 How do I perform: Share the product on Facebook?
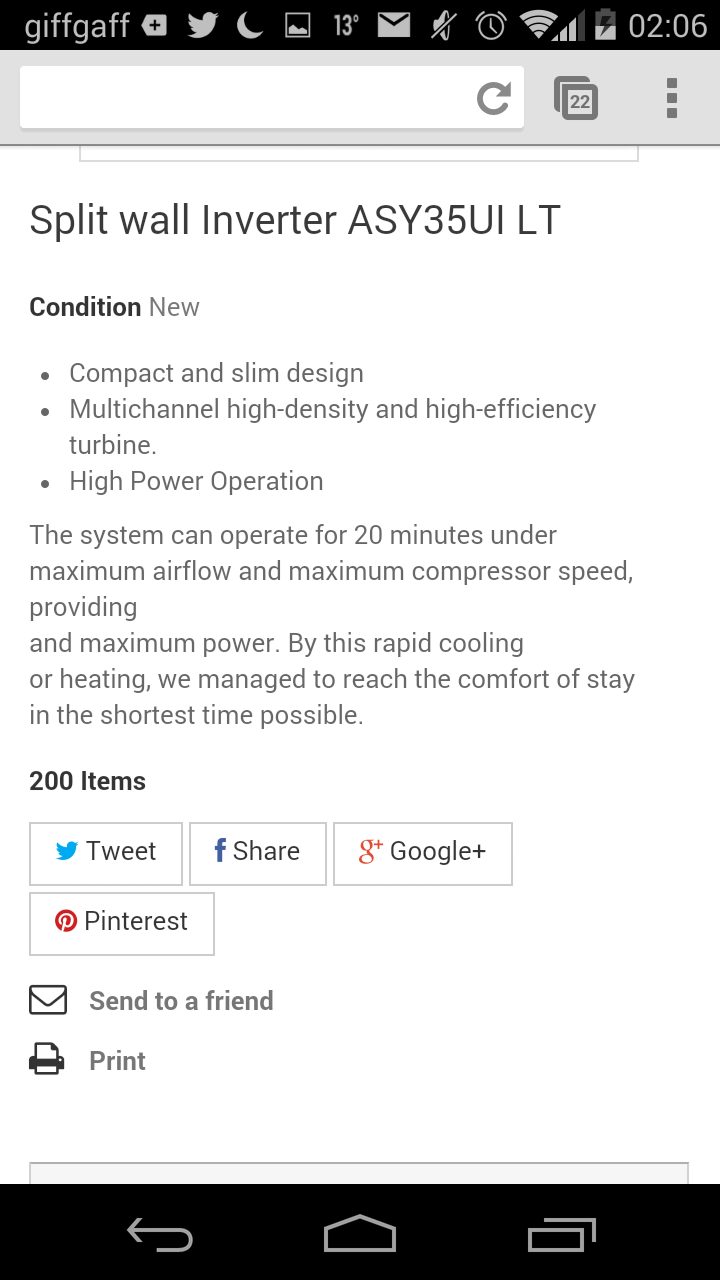coord(257,852)
